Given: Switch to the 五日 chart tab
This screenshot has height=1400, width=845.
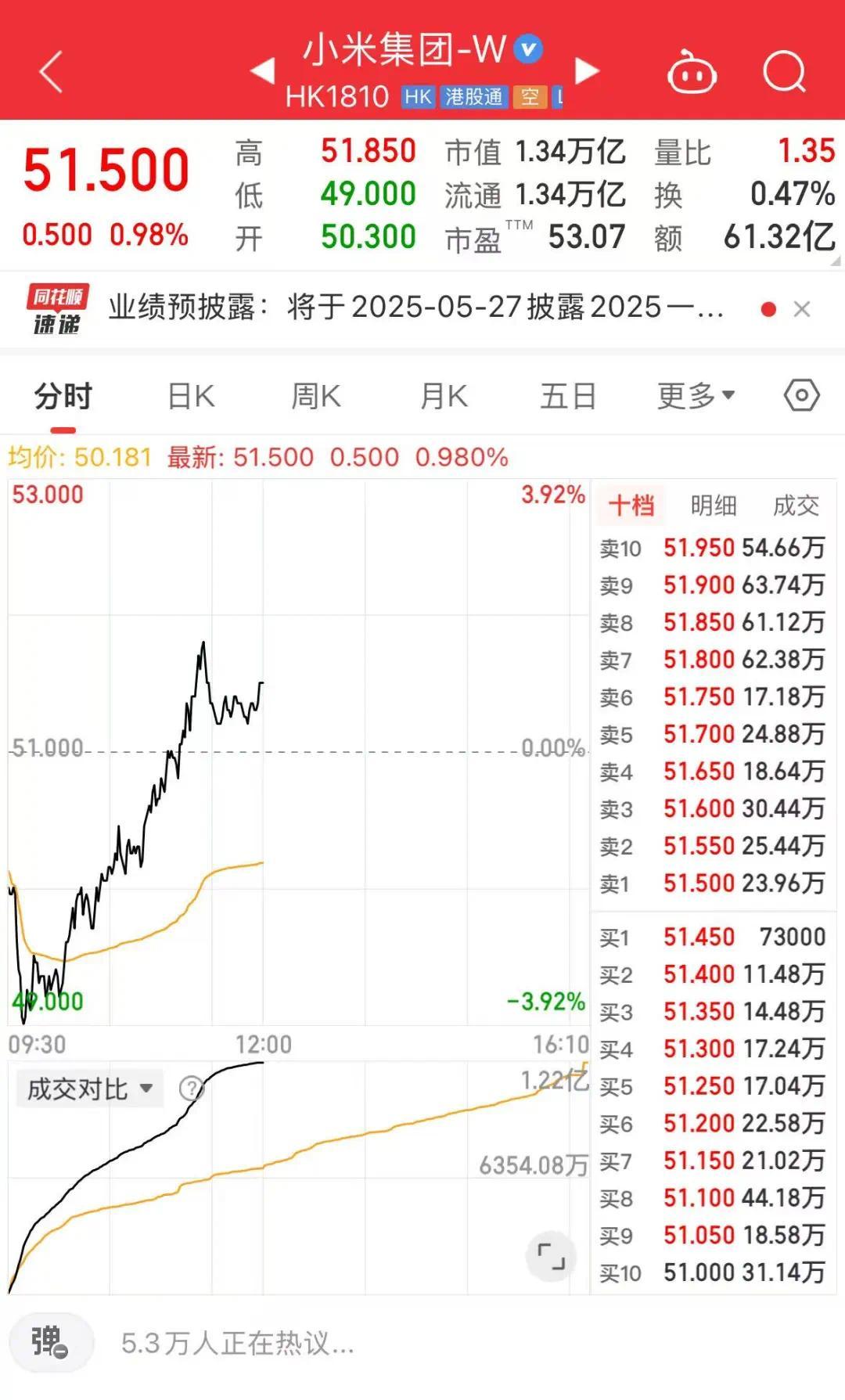Looking at the screenshot, I should click(568, 397).
